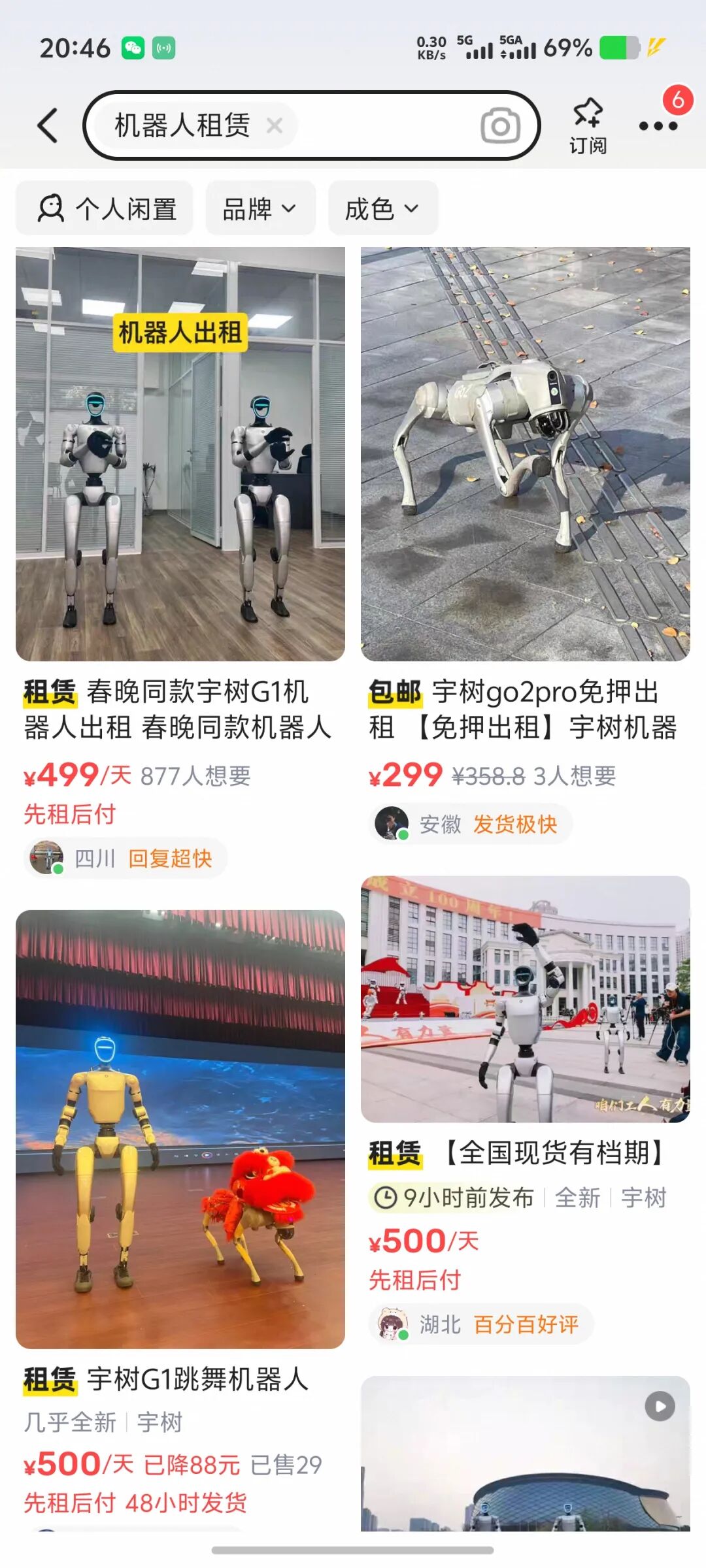Open the 宇树G1跳舞机器人 listing
Screen dimensions: 706x1568
click(x=180, y=1130)
